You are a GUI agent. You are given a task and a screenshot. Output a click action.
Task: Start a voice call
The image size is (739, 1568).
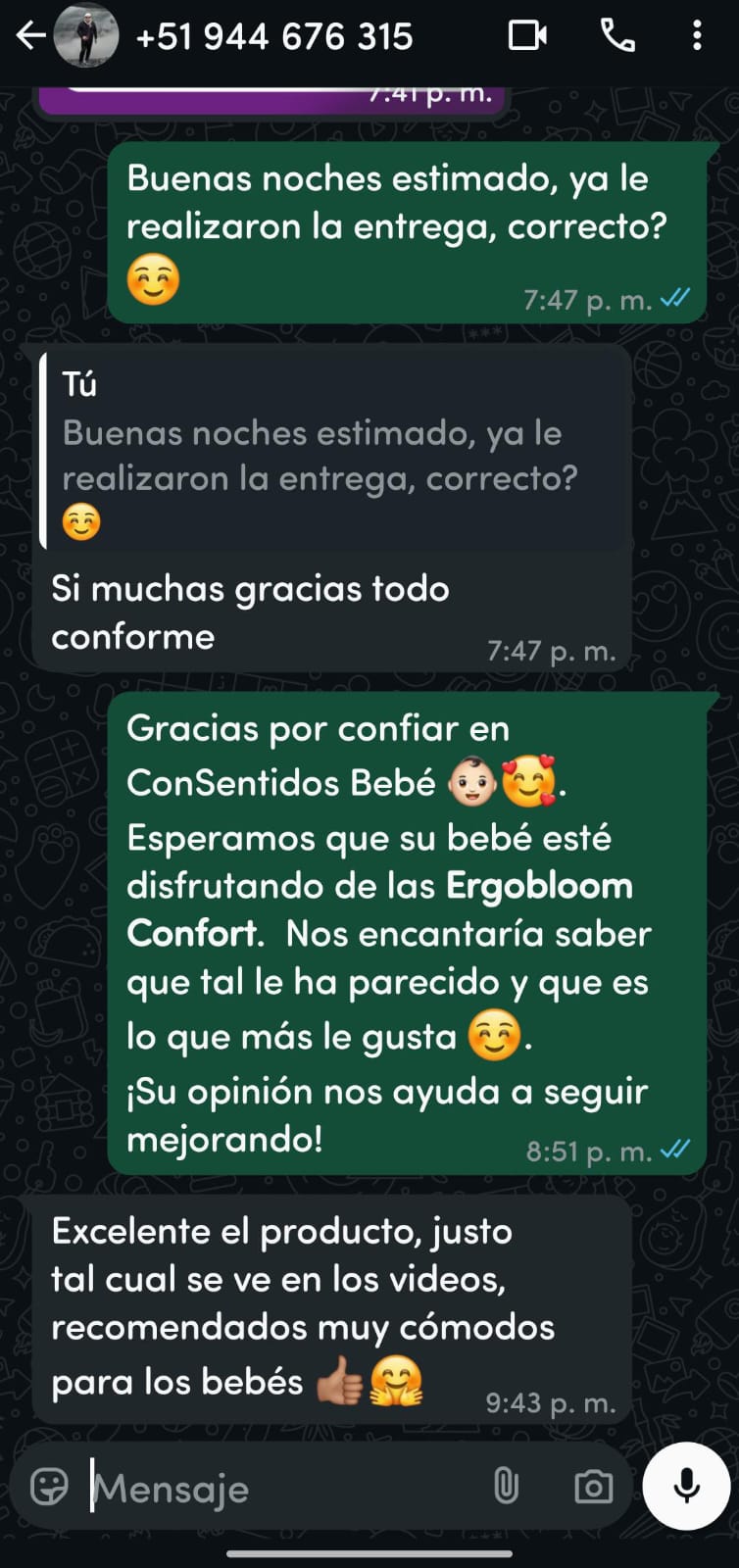click(x=617, y=37)
